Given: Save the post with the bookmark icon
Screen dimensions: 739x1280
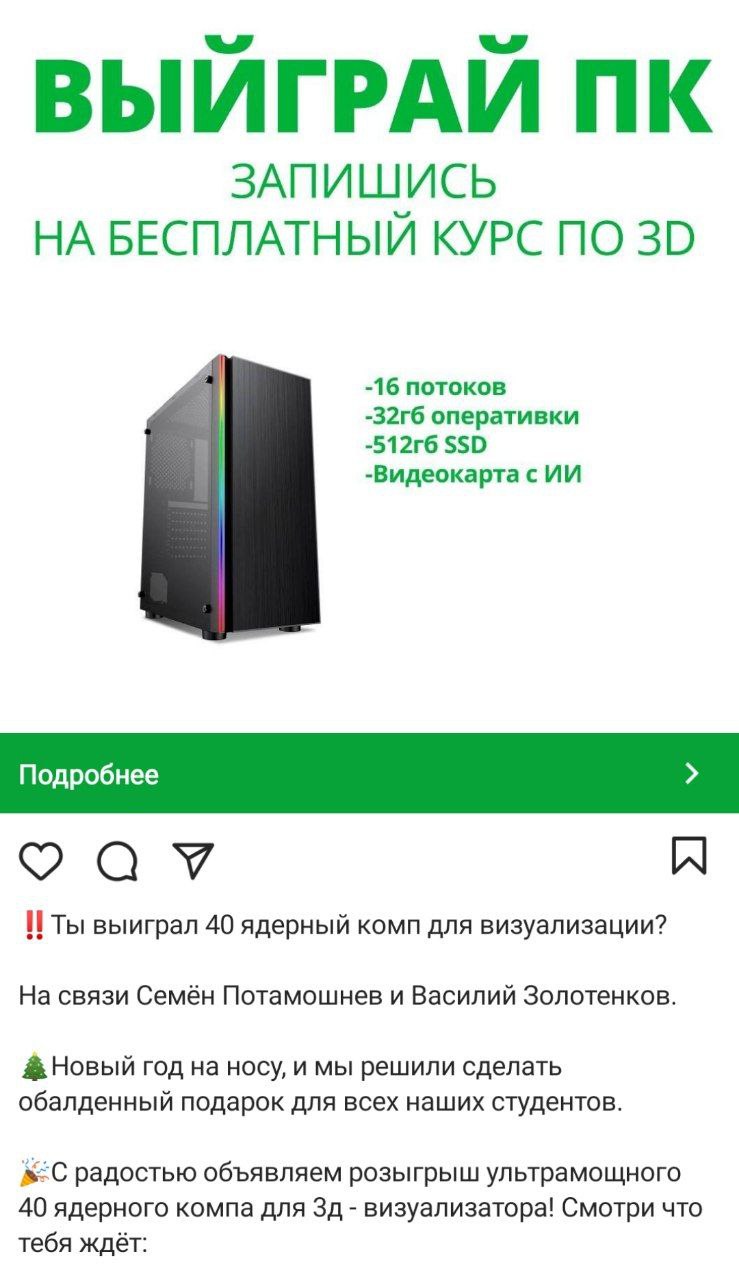Looking at the screenshot, I should tap(689, 856).
